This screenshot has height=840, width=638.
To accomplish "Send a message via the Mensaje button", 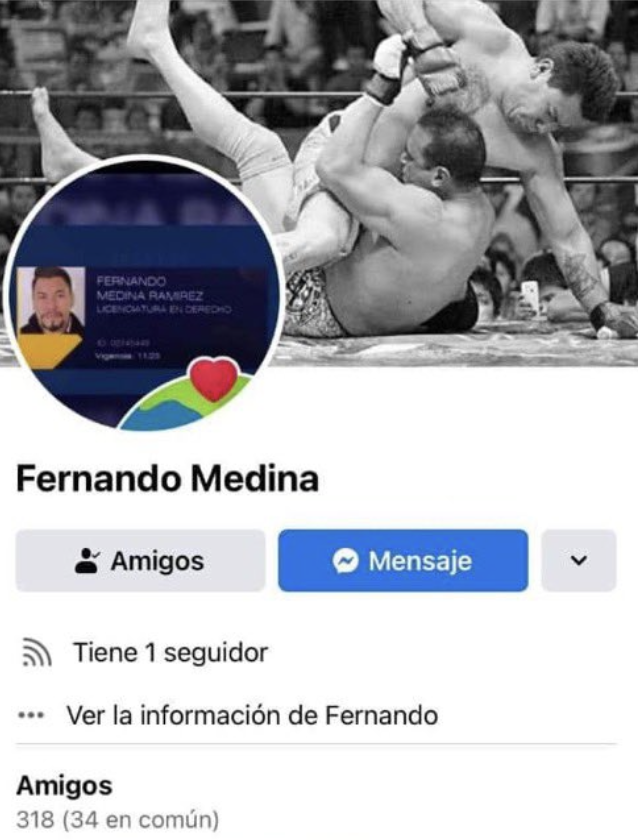I will coord(403,561).
